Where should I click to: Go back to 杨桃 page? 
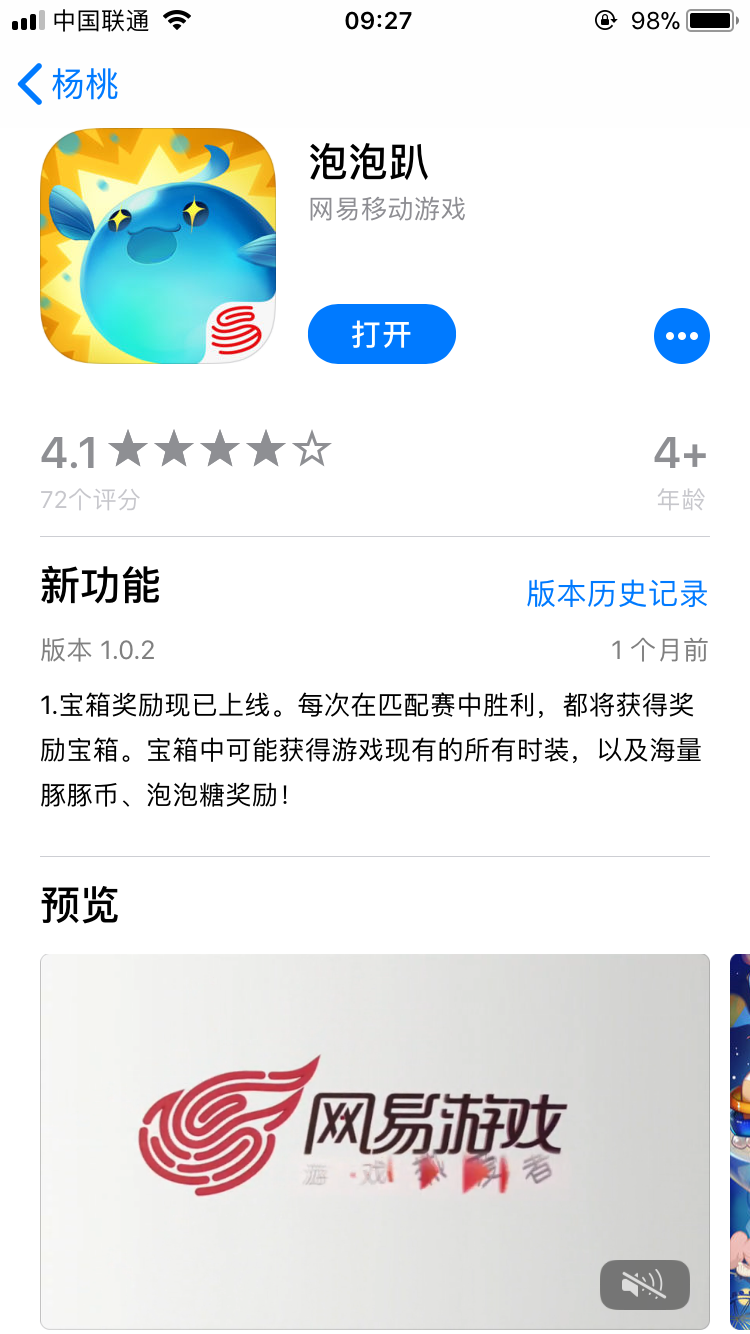point(68,85)
